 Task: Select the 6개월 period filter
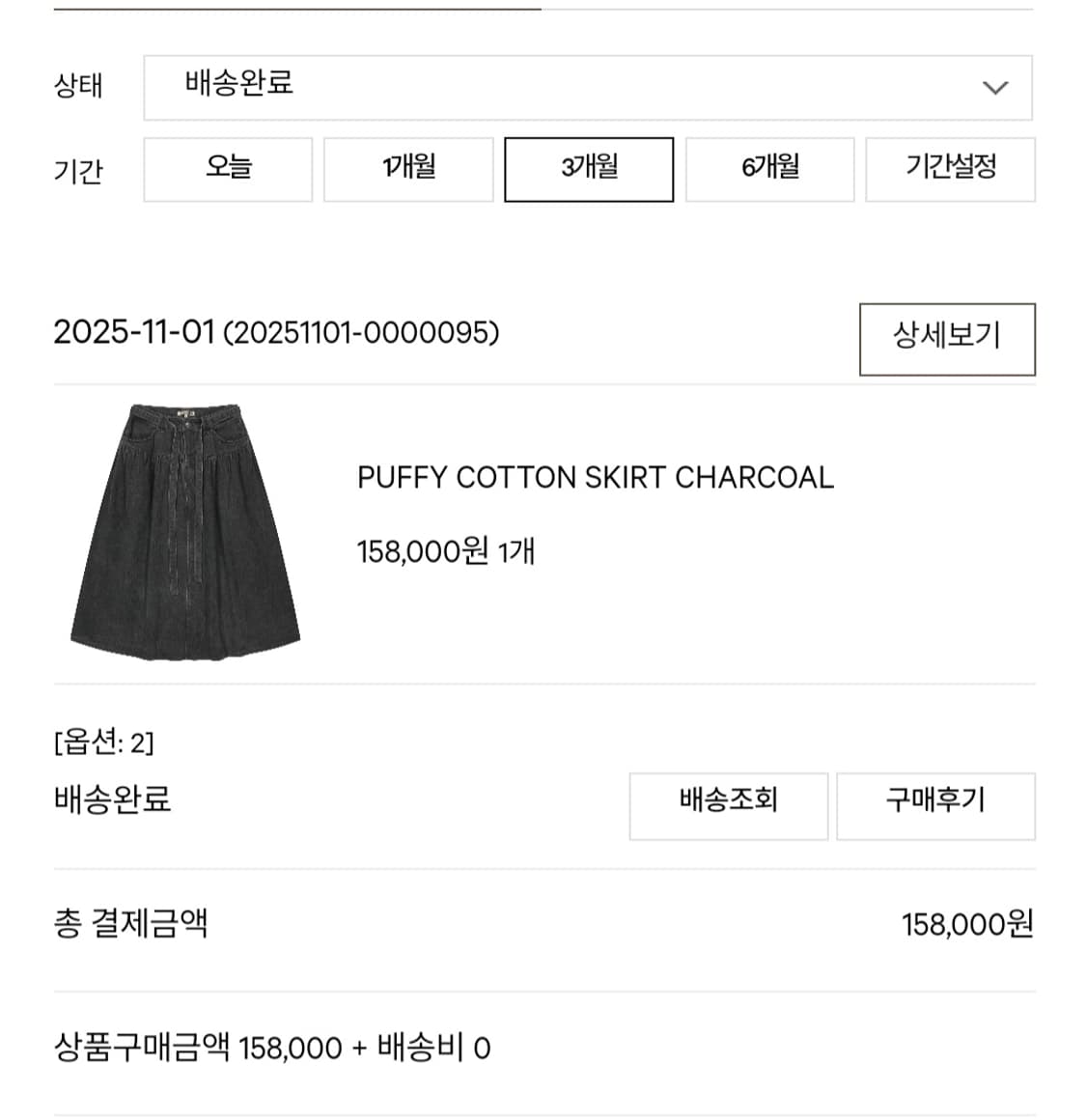click(769, 169)
